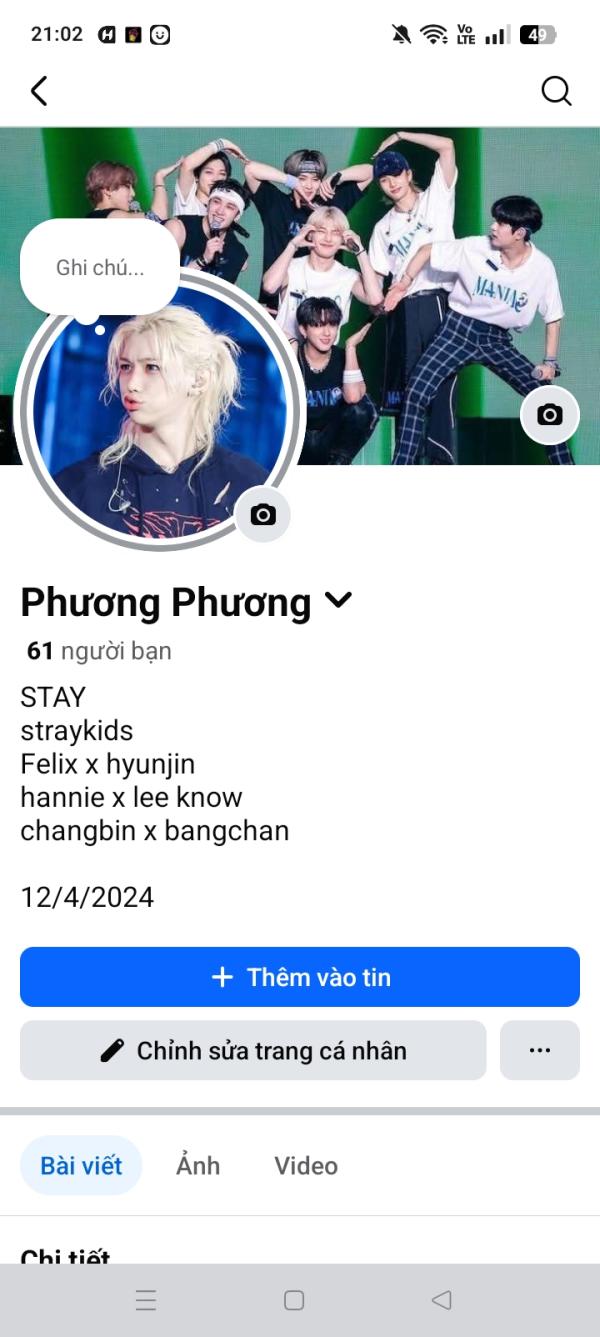Switch to the Bài viết tab
This screenshot has height=1337, width=600.
[81, 1166]
